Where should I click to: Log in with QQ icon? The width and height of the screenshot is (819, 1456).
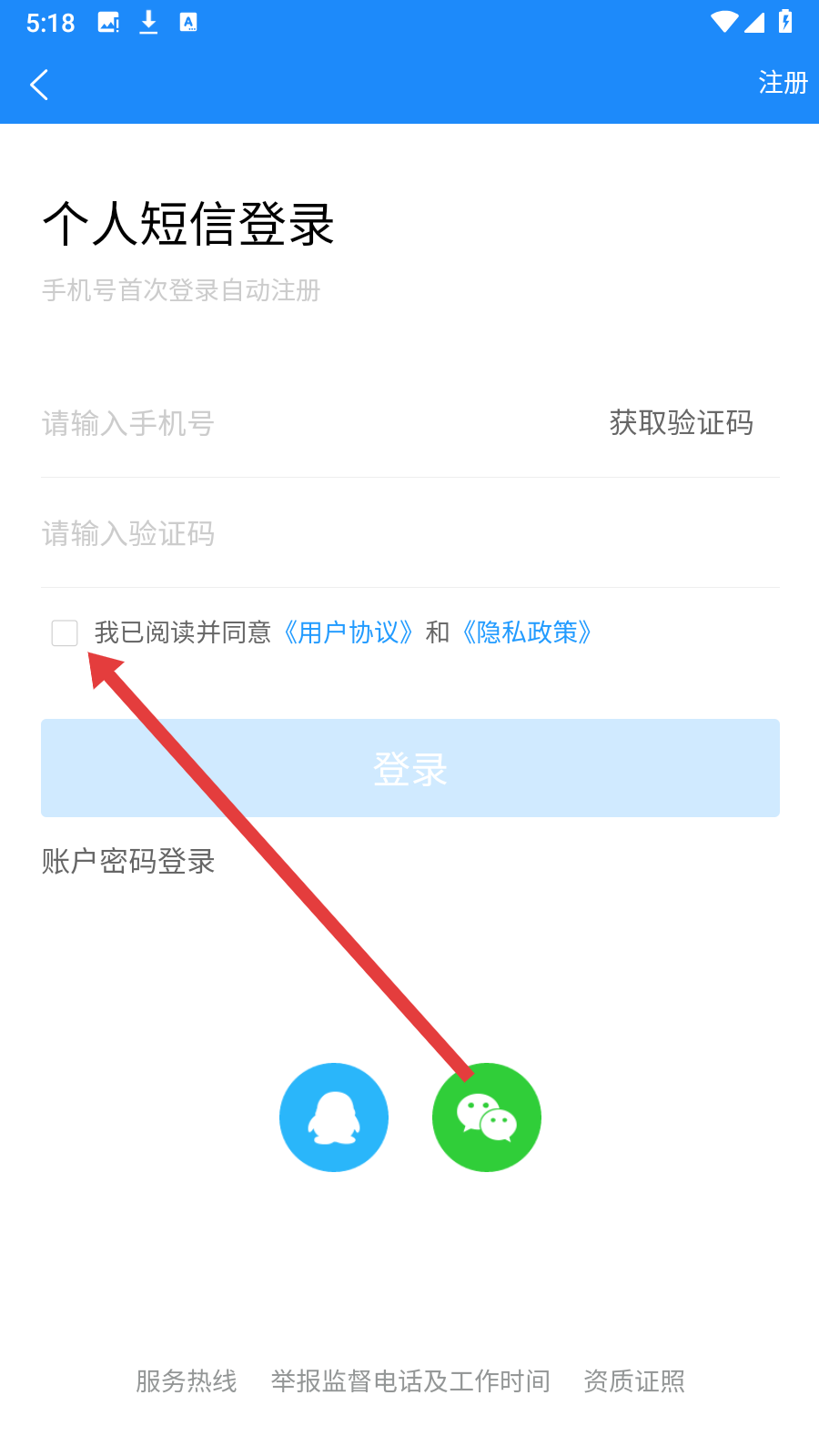pos(334,1117)
